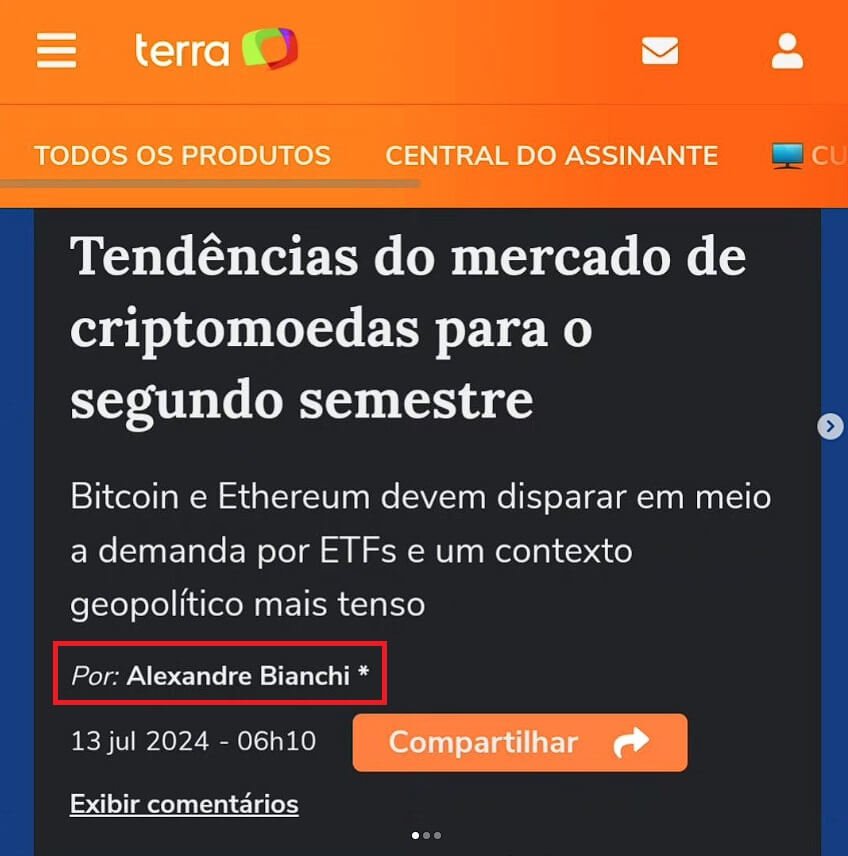Open the user account icon
The image size is (848, 856).
point(787,50)
